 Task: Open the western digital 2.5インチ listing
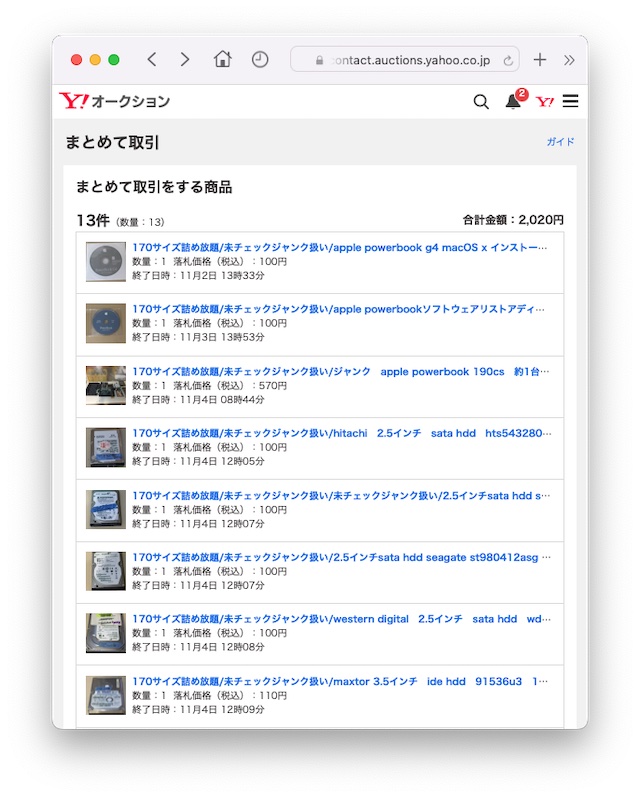pos(340,619)
